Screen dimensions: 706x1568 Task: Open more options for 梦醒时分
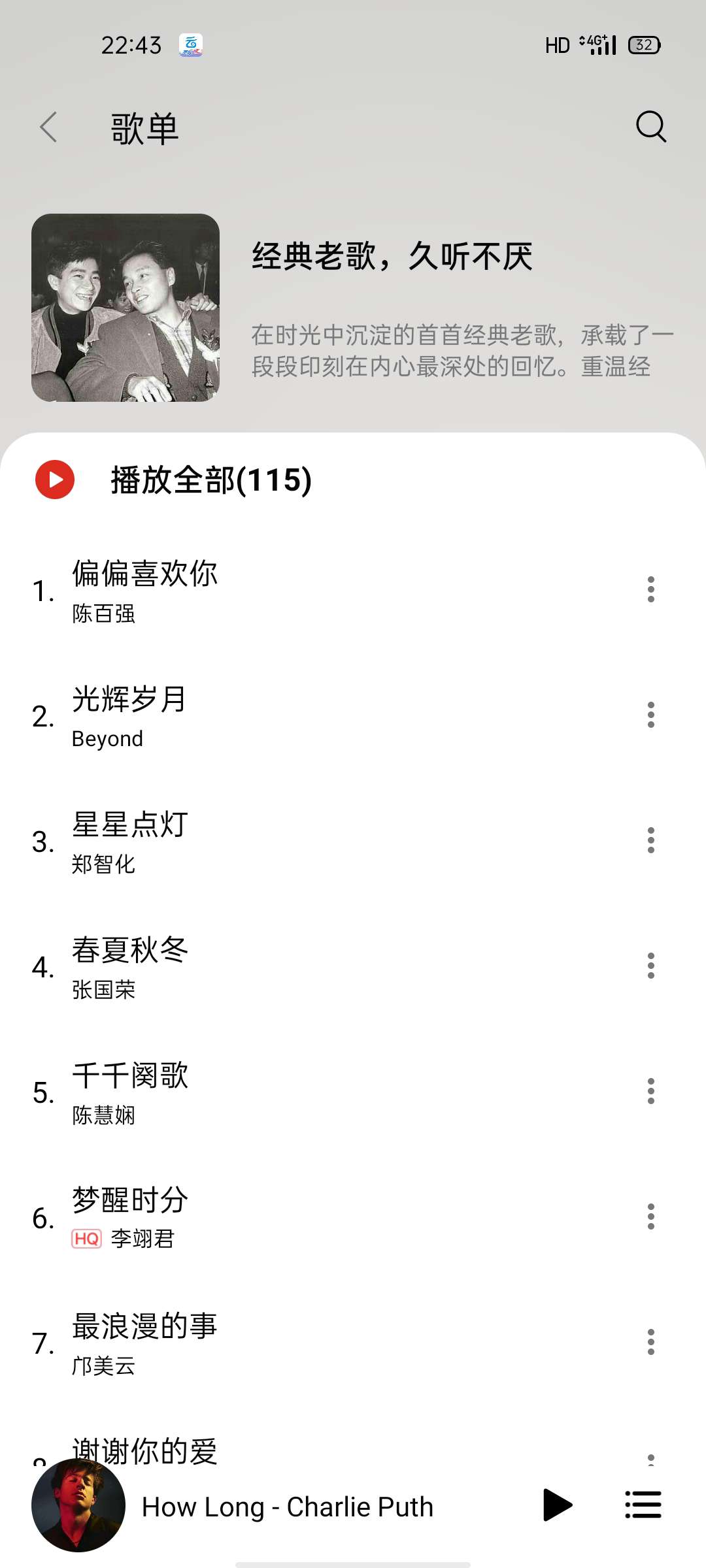[x=650, y=1217]
